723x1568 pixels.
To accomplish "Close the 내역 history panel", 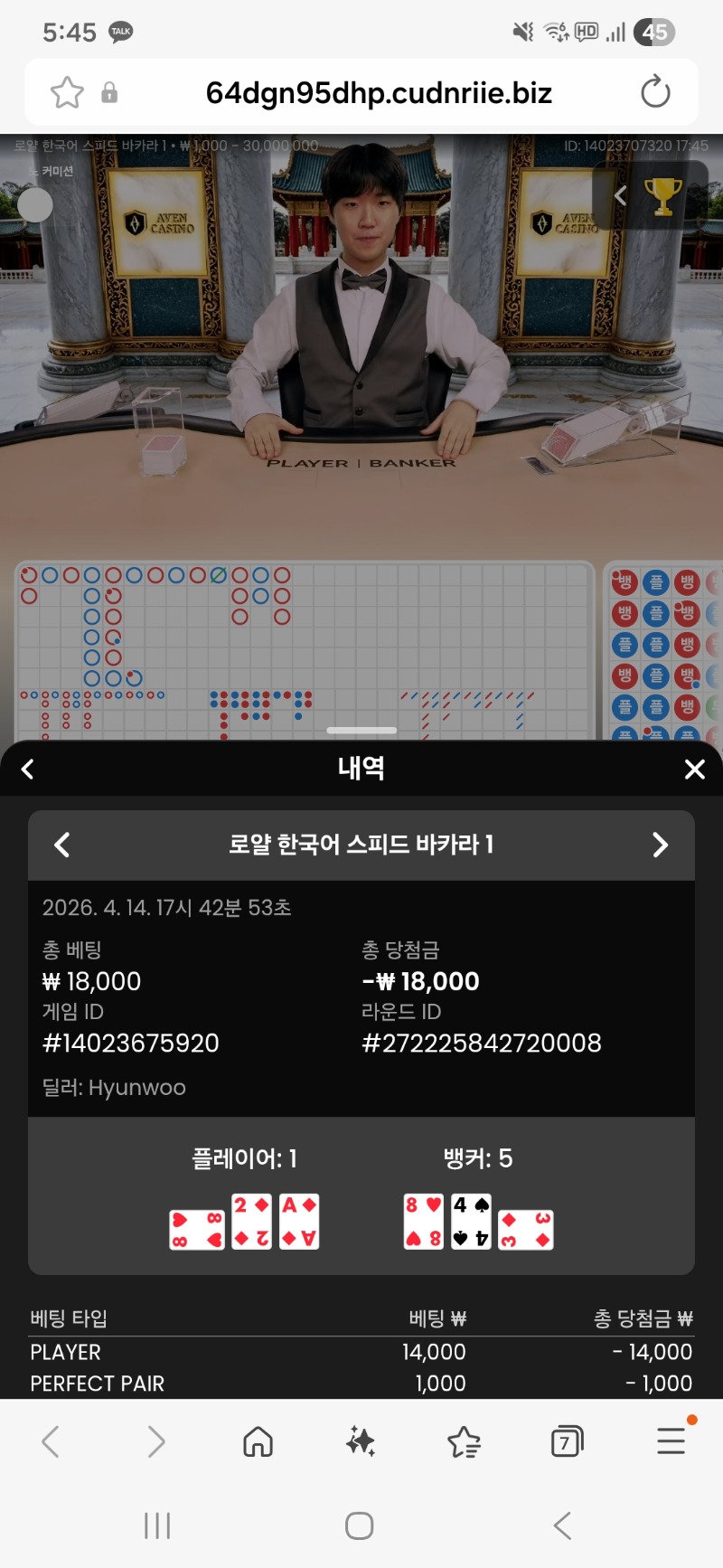I will 694,770.
